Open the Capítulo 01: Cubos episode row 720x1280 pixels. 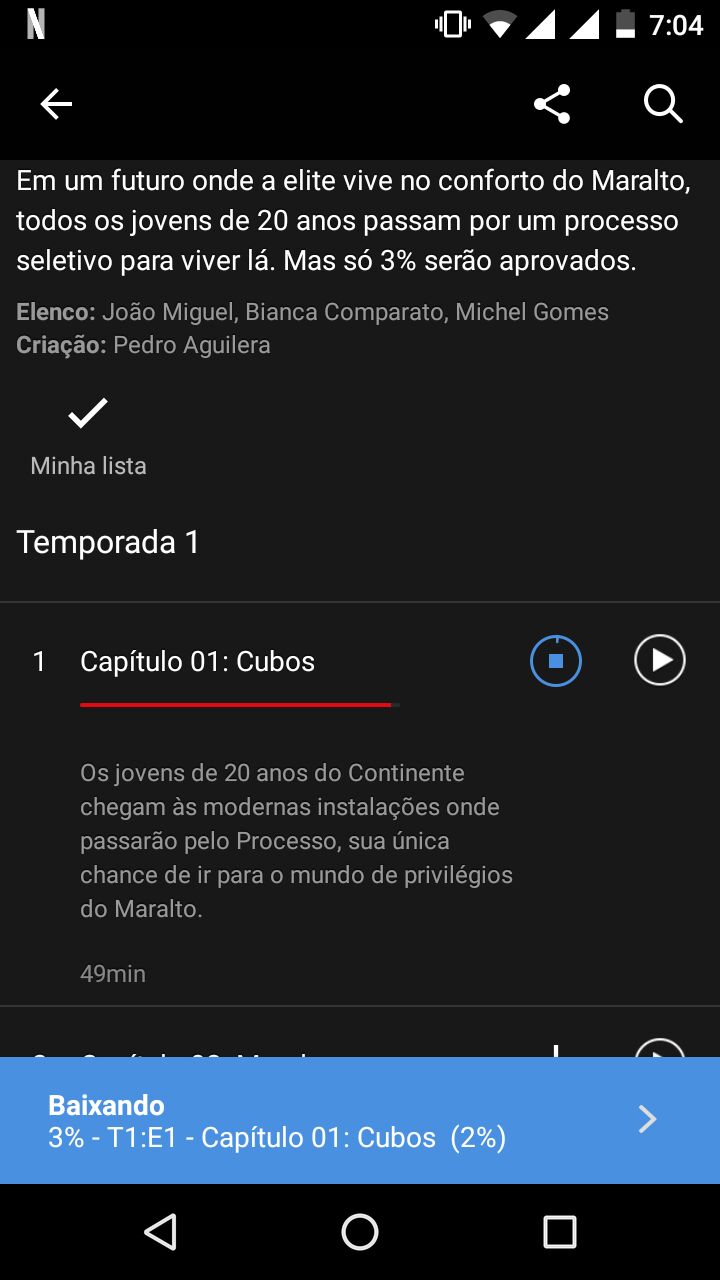click(x=198, y=661)
